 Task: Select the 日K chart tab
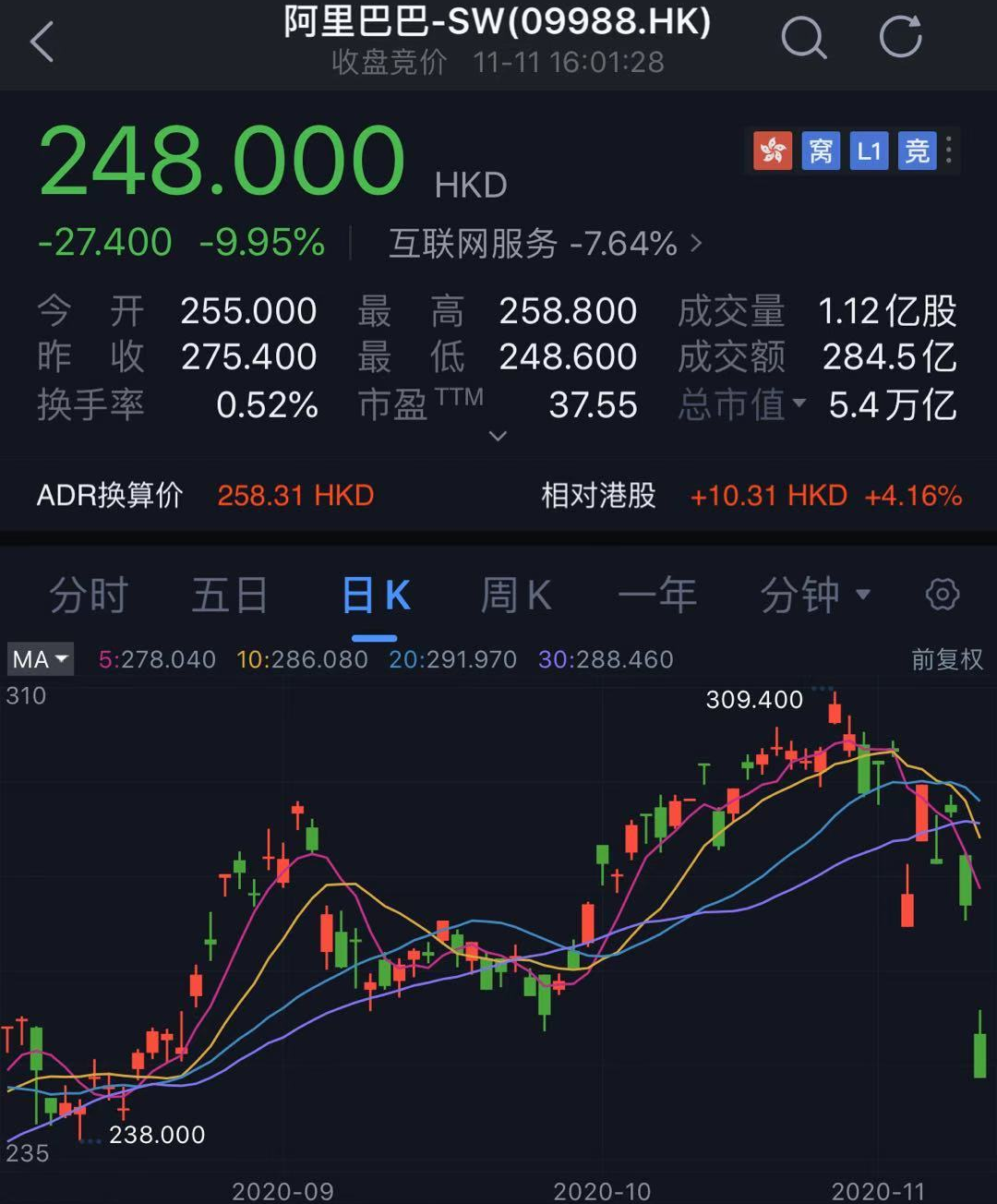coord(375,596)
